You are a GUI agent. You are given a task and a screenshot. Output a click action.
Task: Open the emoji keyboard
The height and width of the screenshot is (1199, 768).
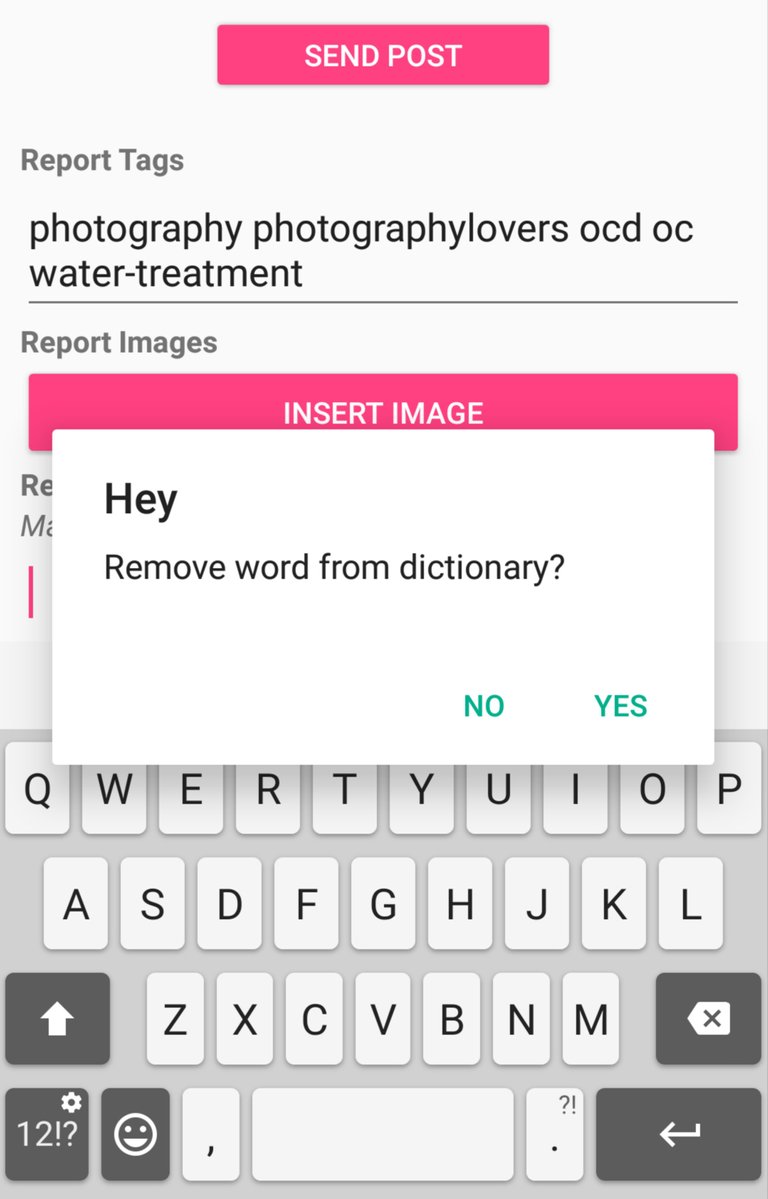click(135, 1134)
